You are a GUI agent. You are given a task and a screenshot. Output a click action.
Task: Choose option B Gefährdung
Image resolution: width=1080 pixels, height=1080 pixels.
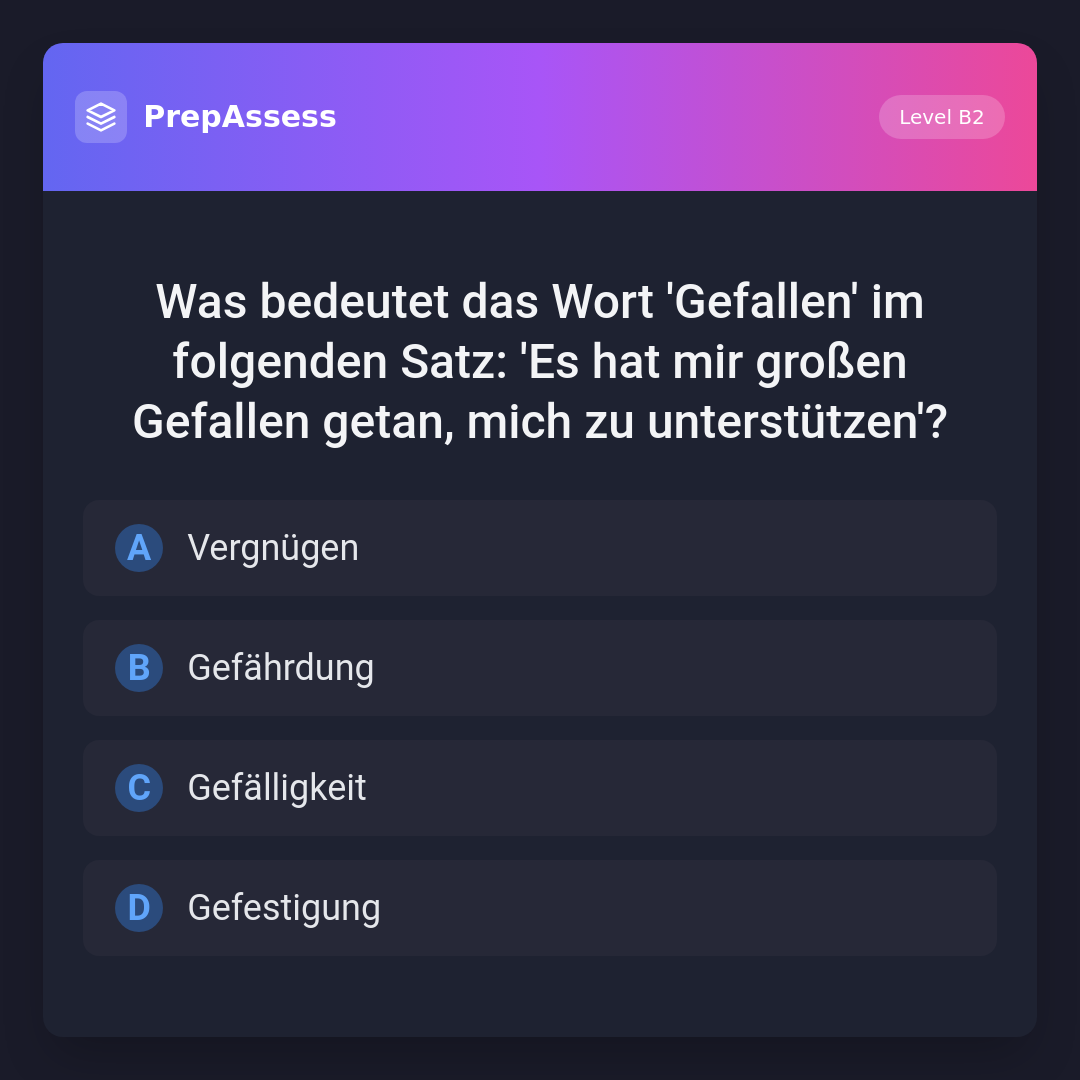(540, 668)
